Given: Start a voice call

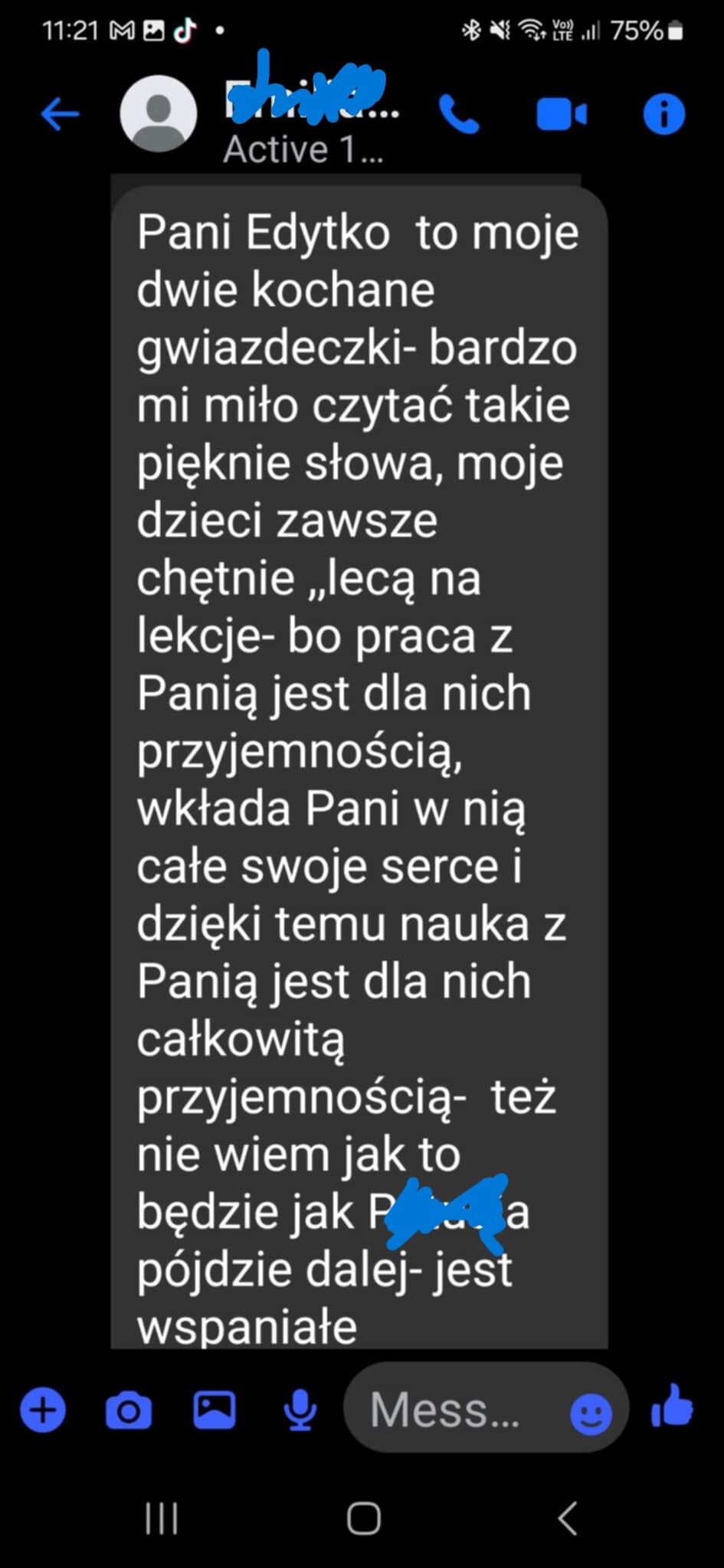Looking at the screenshot, I should click(x=459, y=115).
